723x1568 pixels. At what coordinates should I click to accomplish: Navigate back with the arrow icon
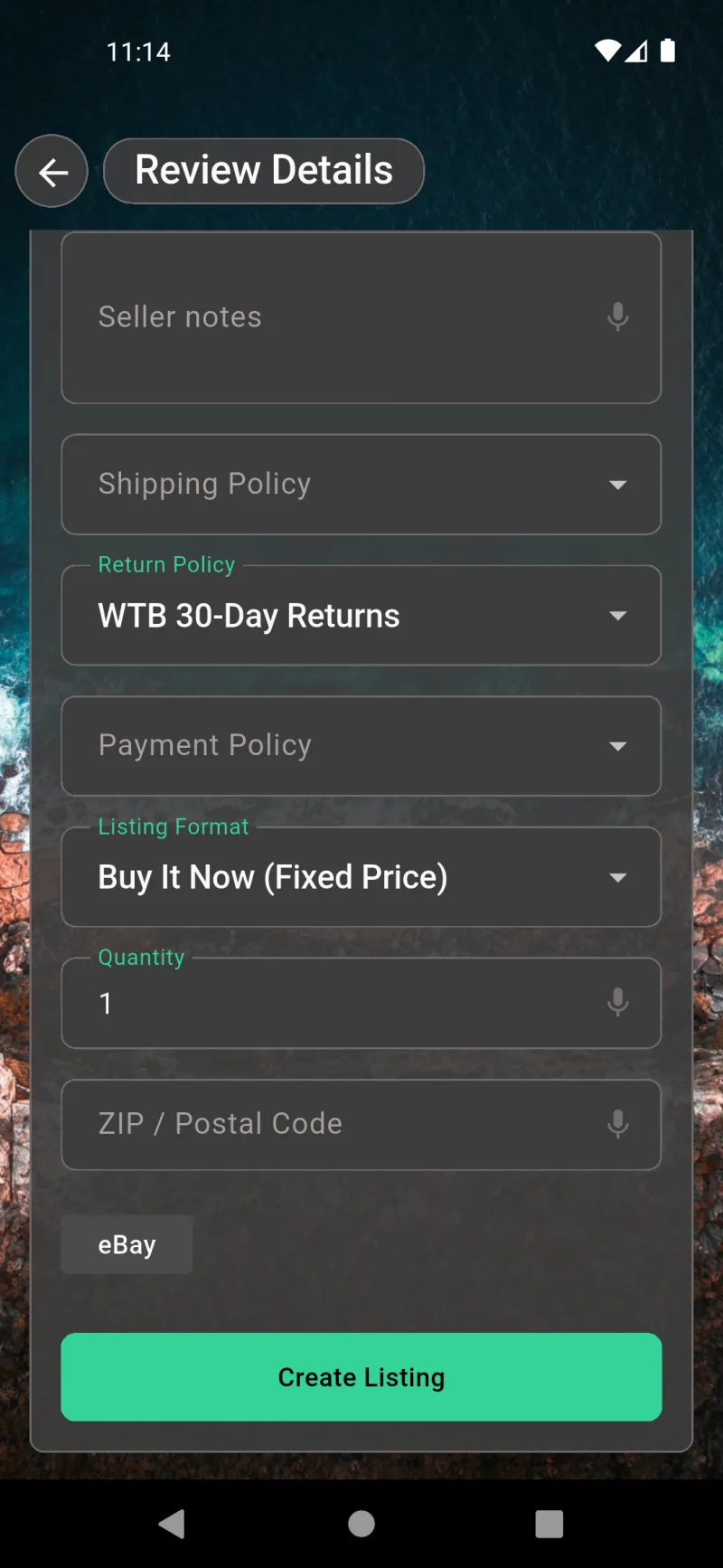[52, 171]
